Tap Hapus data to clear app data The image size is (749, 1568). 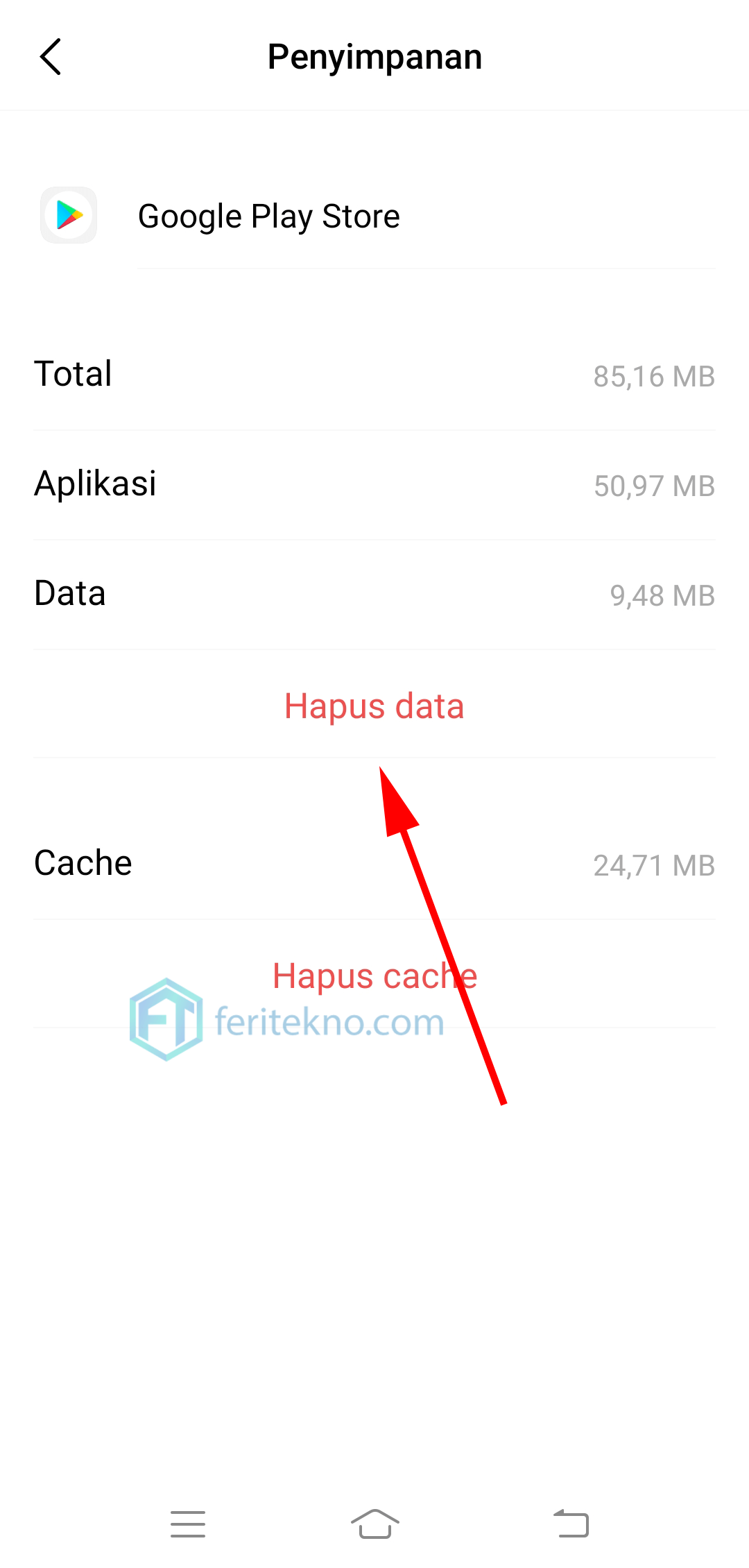[374, 706]
